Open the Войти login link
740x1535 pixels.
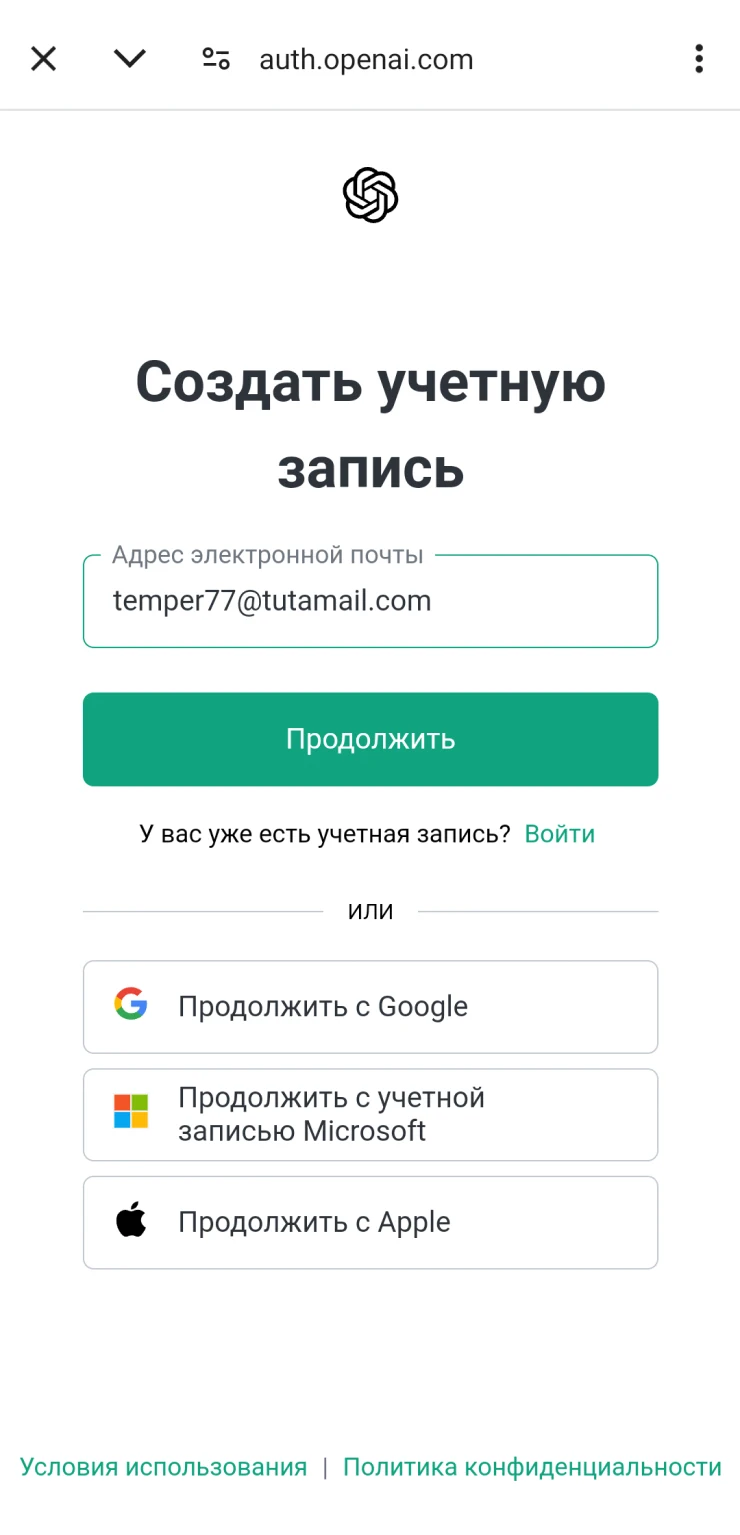(559, 834)
